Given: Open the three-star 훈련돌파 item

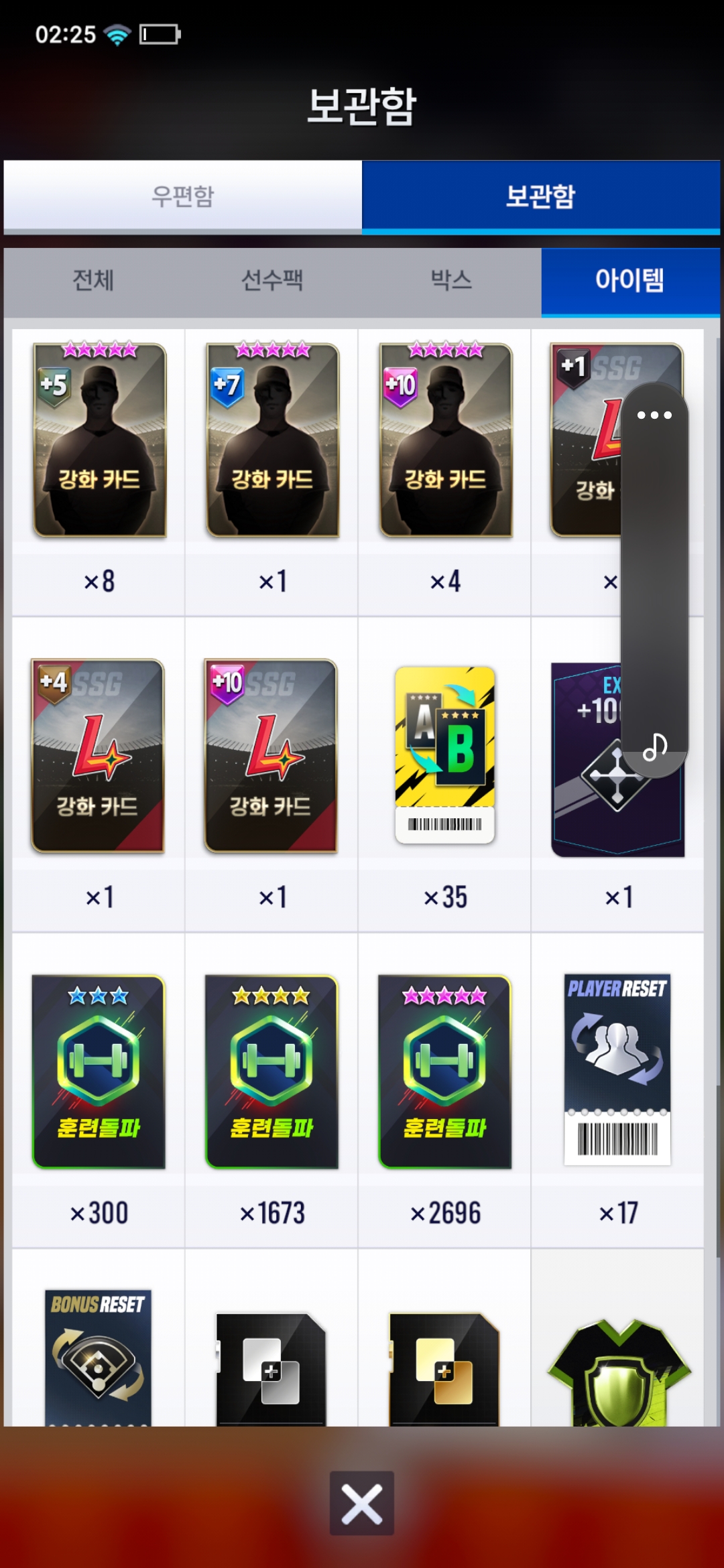Looking at the screenshot, I should point(99,1071).
